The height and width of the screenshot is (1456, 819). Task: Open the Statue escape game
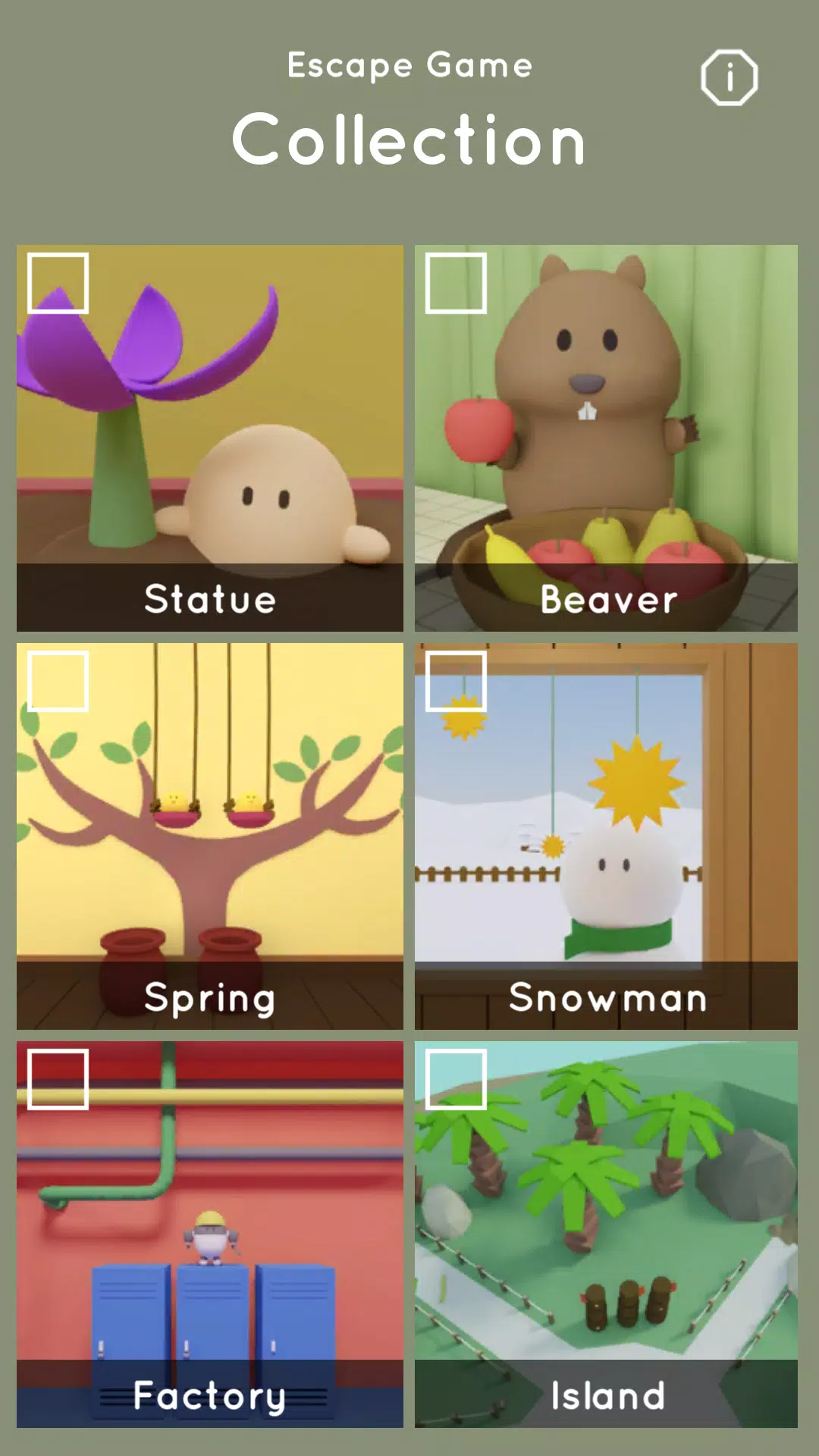(210, 438)
